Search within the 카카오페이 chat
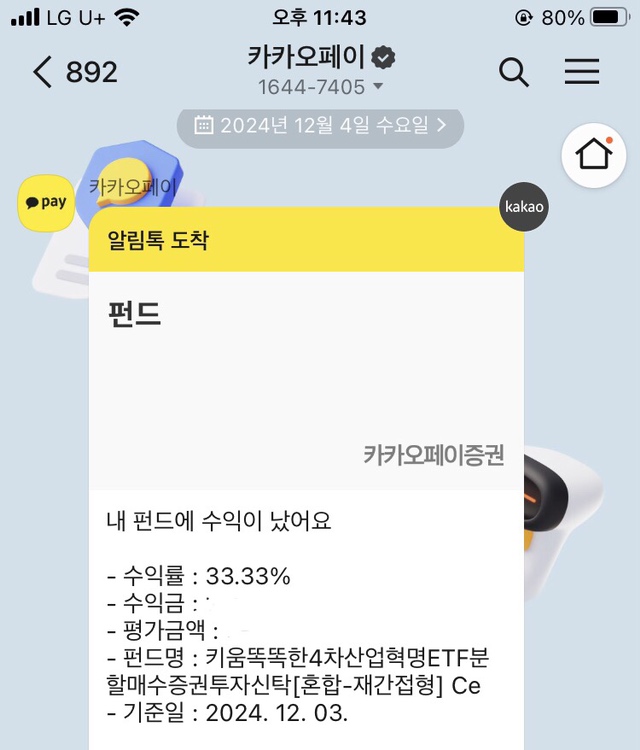Screen dimensions: 640x750 click(514, 72)
